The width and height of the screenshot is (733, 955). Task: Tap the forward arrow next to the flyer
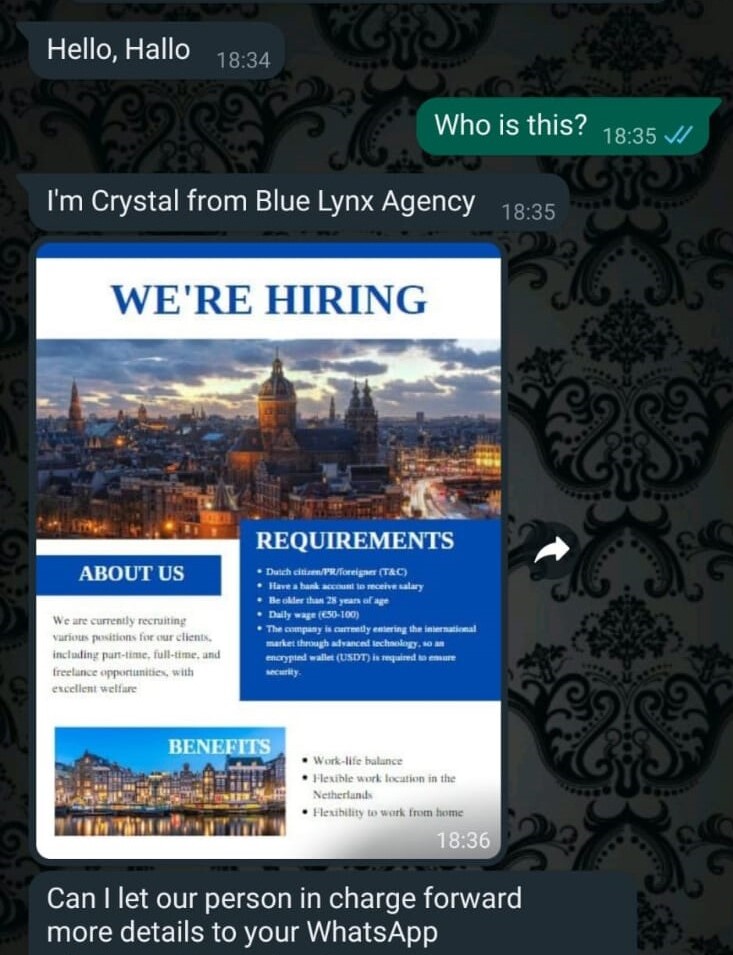pyautogui.click(x=550, y=548)
